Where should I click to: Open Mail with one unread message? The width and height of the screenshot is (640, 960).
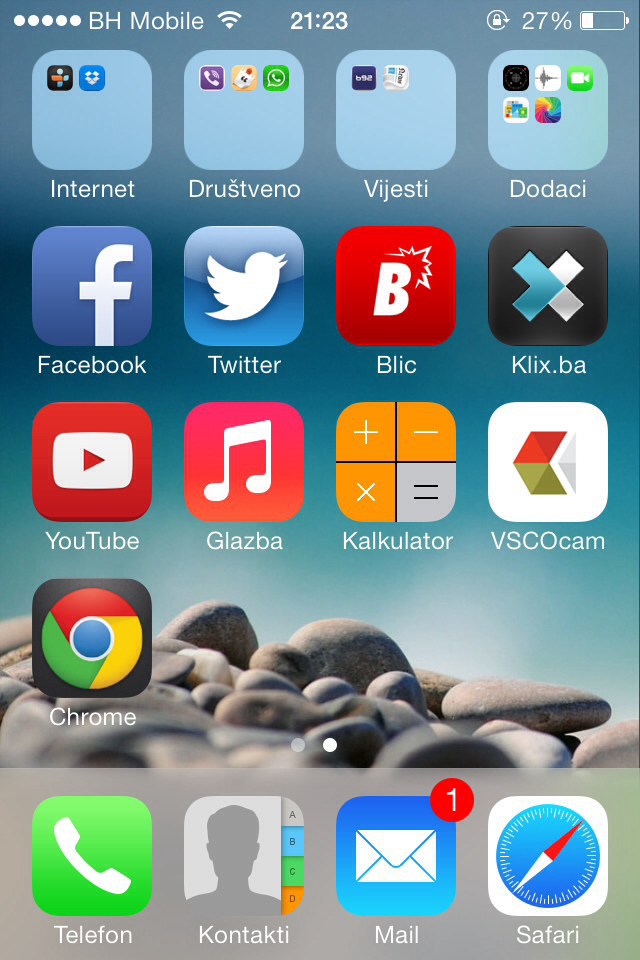(x=396, y=856)
